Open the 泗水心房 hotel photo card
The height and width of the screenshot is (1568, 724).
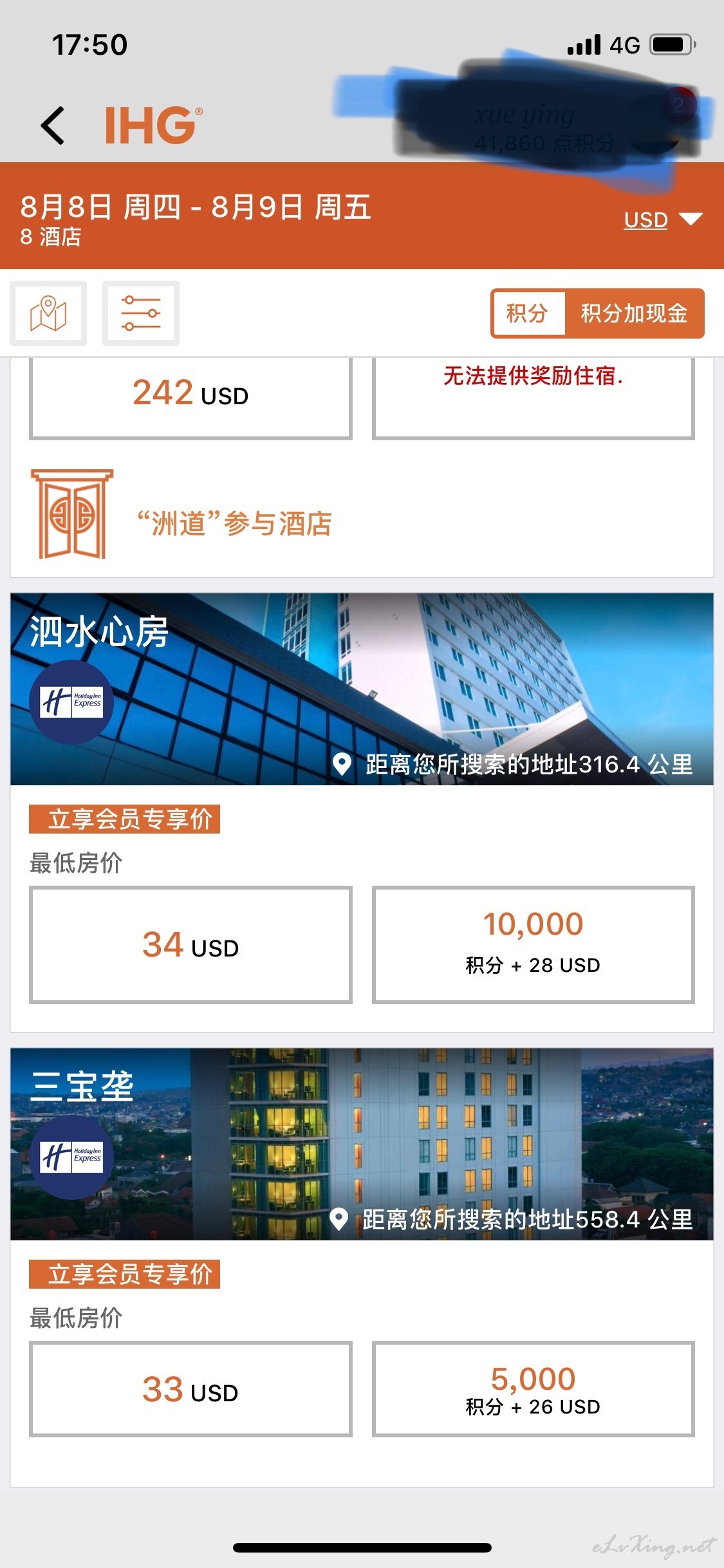(362, 689)
